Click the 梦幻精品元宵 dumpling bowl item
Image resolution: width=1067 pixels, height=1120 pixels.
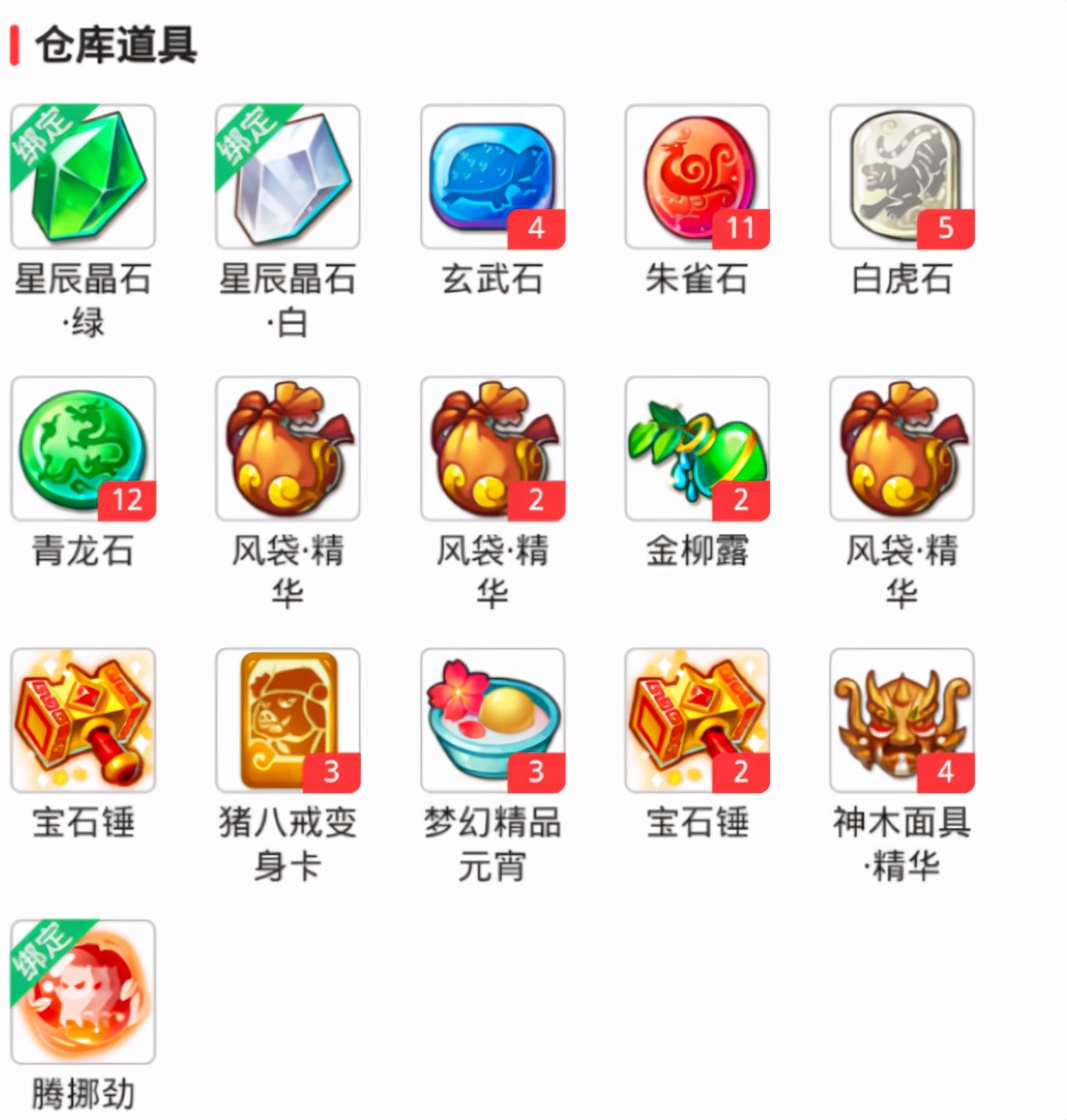(x=493, y=721)
